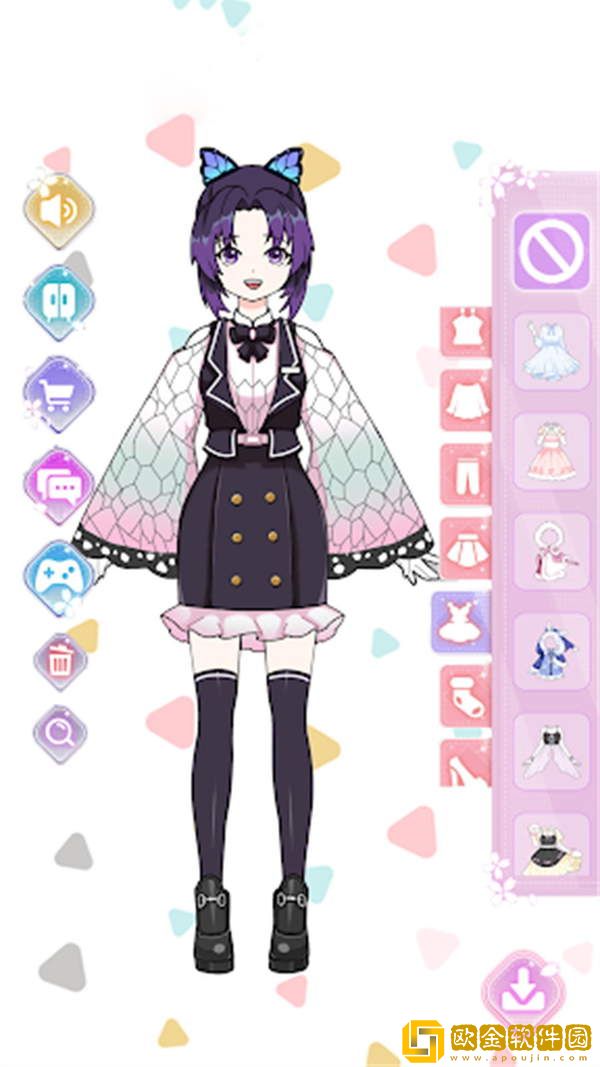Switch to the camisole top category

(x=465, y=331)
